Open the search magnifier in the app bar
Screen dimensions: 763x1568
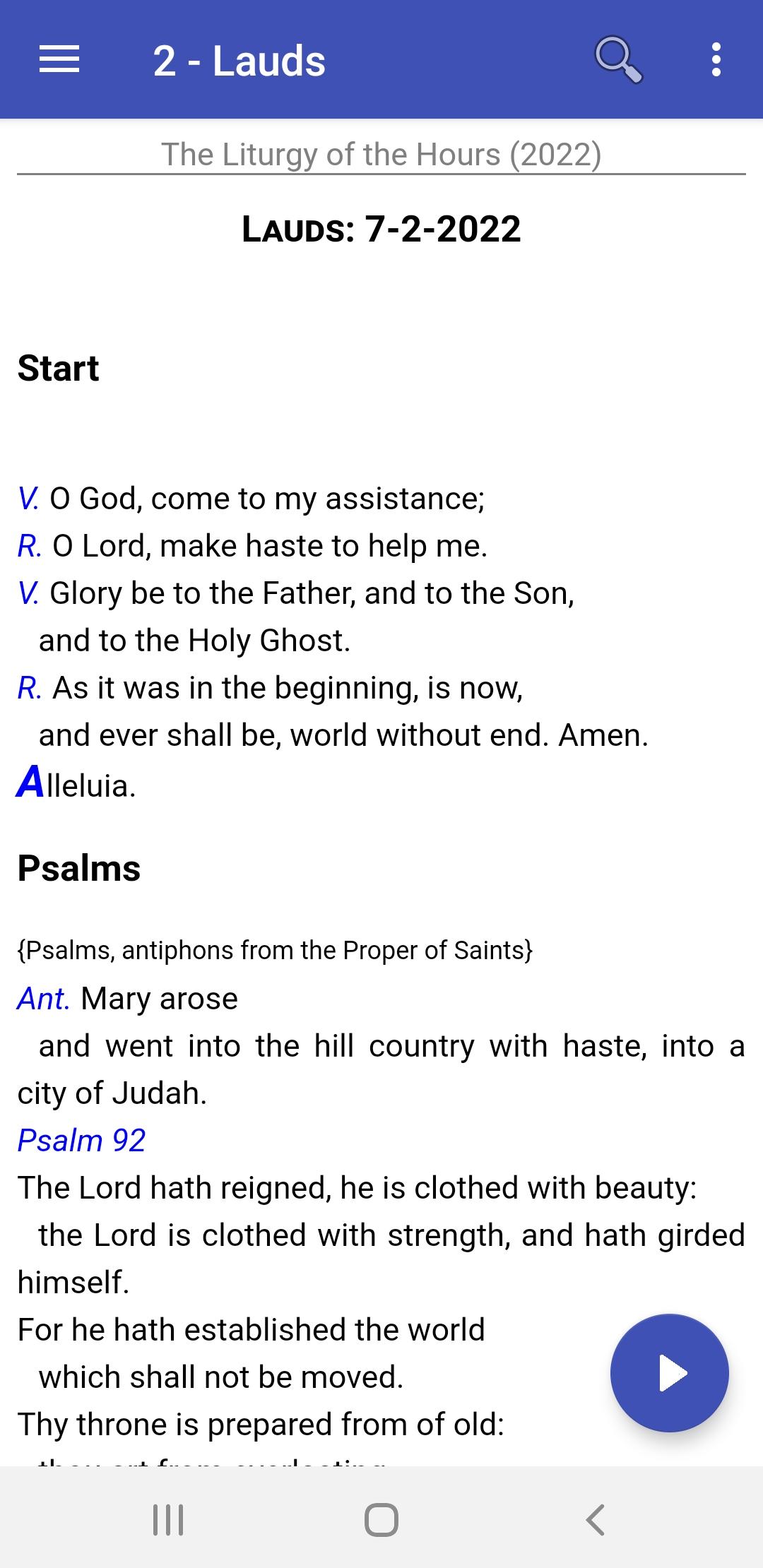click(x=619, y=59)
